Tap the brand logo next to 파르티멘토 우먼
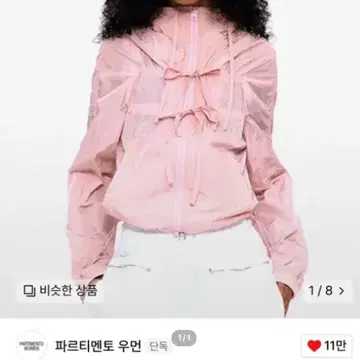360x360 pixels. [x=32, y=346]
